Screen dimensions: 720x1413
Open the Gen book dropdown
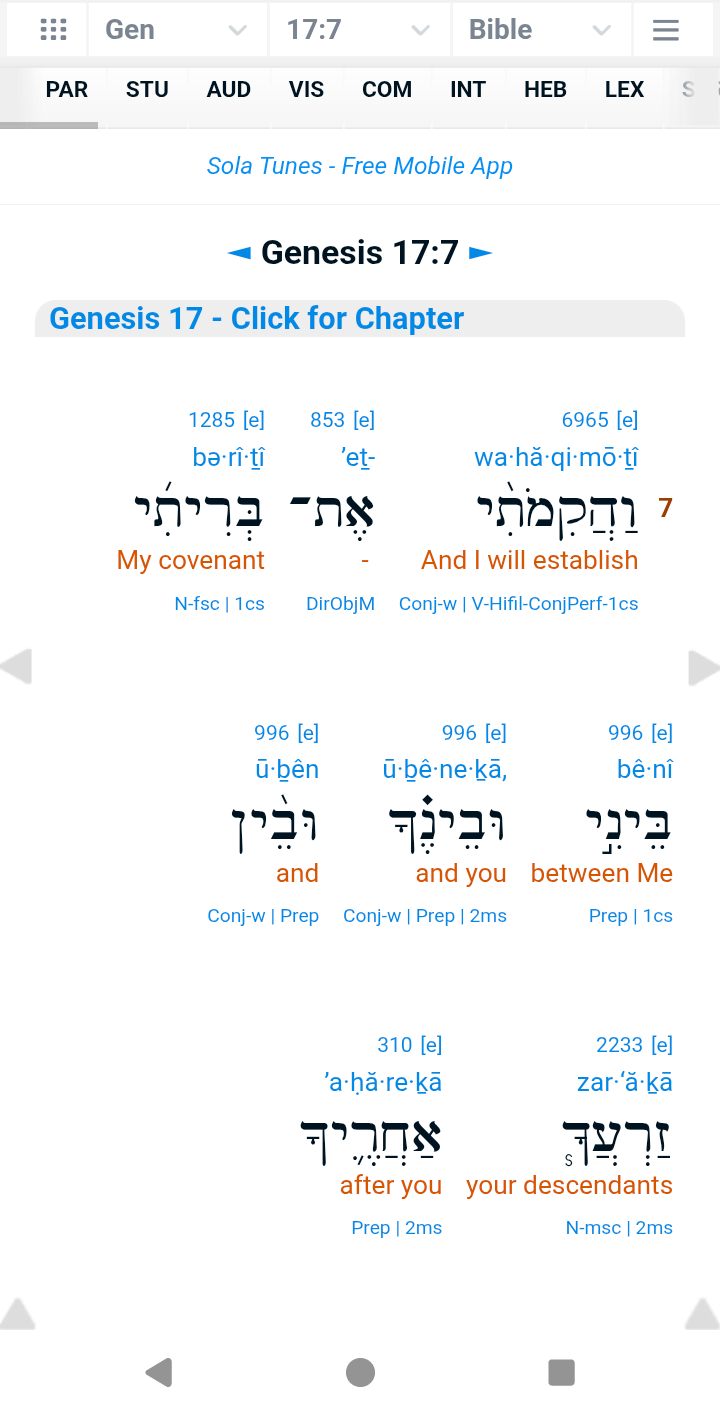pyautogui.click(x=176, y=30)
